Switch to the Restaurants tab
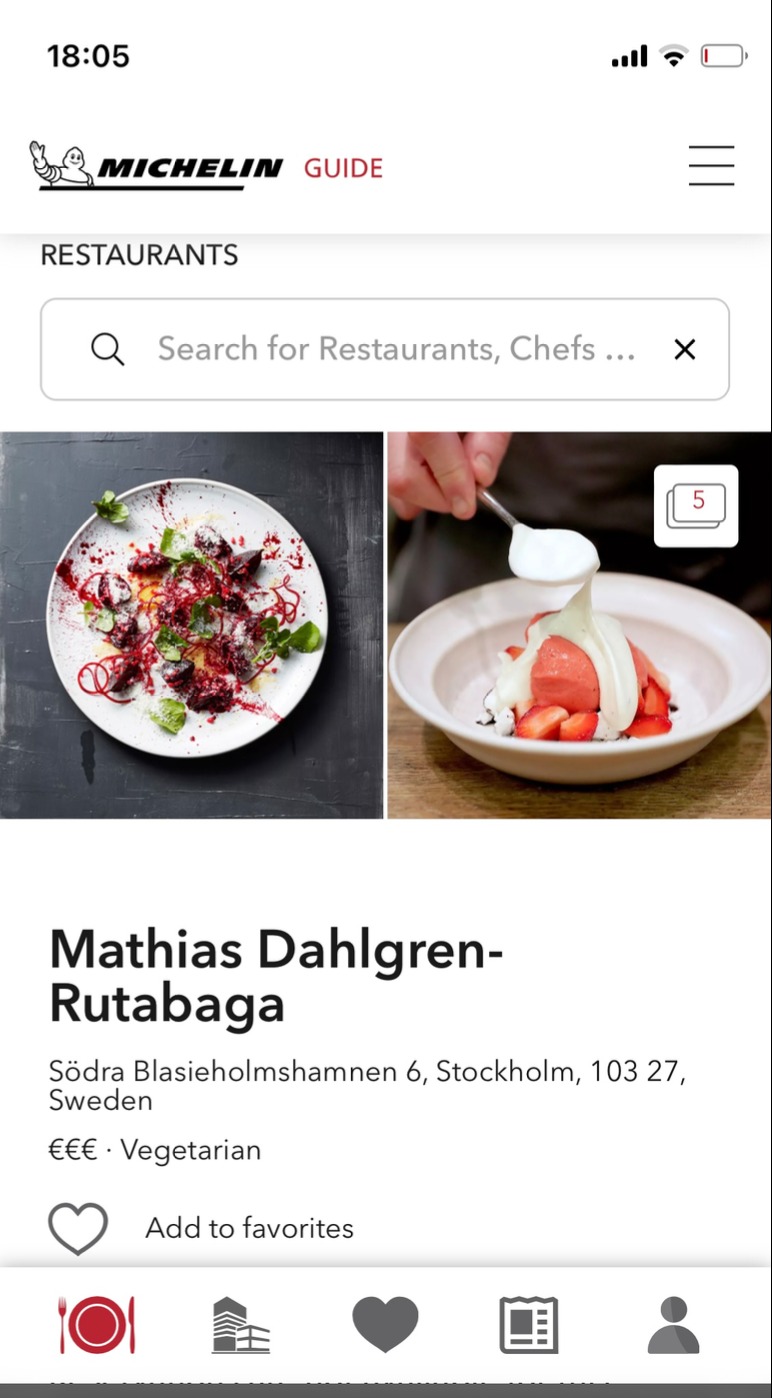The height and width of the screenshot is (1398, 772). pyautogui.click(x=97, y=1325)
